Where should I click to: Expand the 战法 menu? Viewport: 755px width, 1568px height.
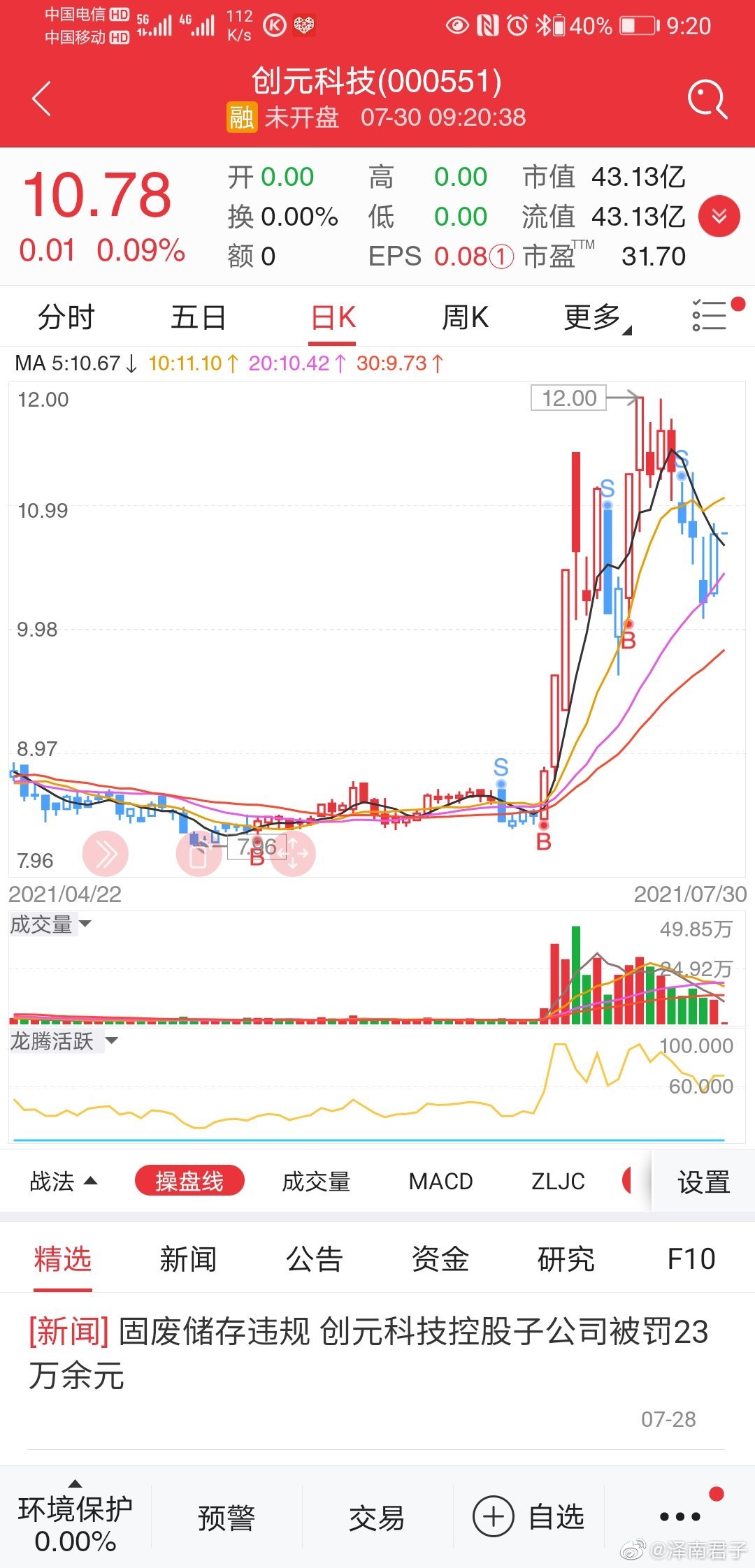(63, 1182)
